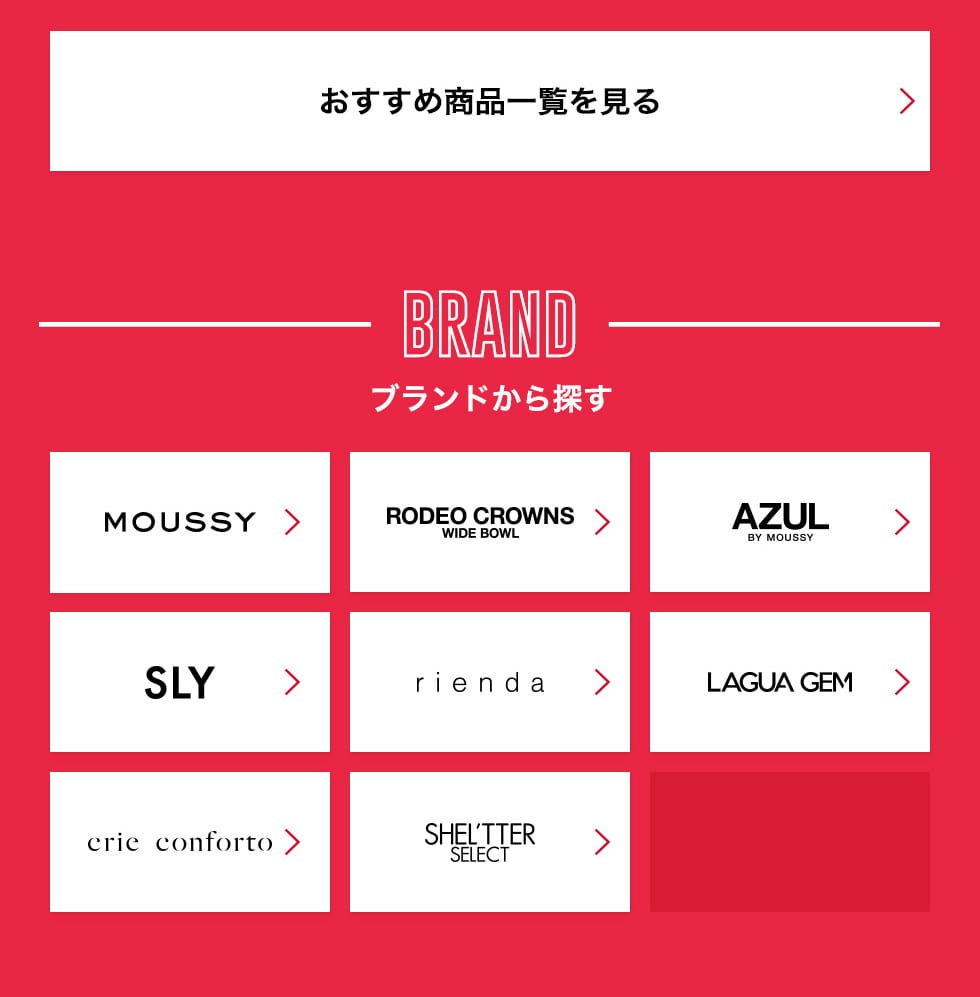The image size is (980, 997).
Task: View rienda brand products
Action: point(489,682)
